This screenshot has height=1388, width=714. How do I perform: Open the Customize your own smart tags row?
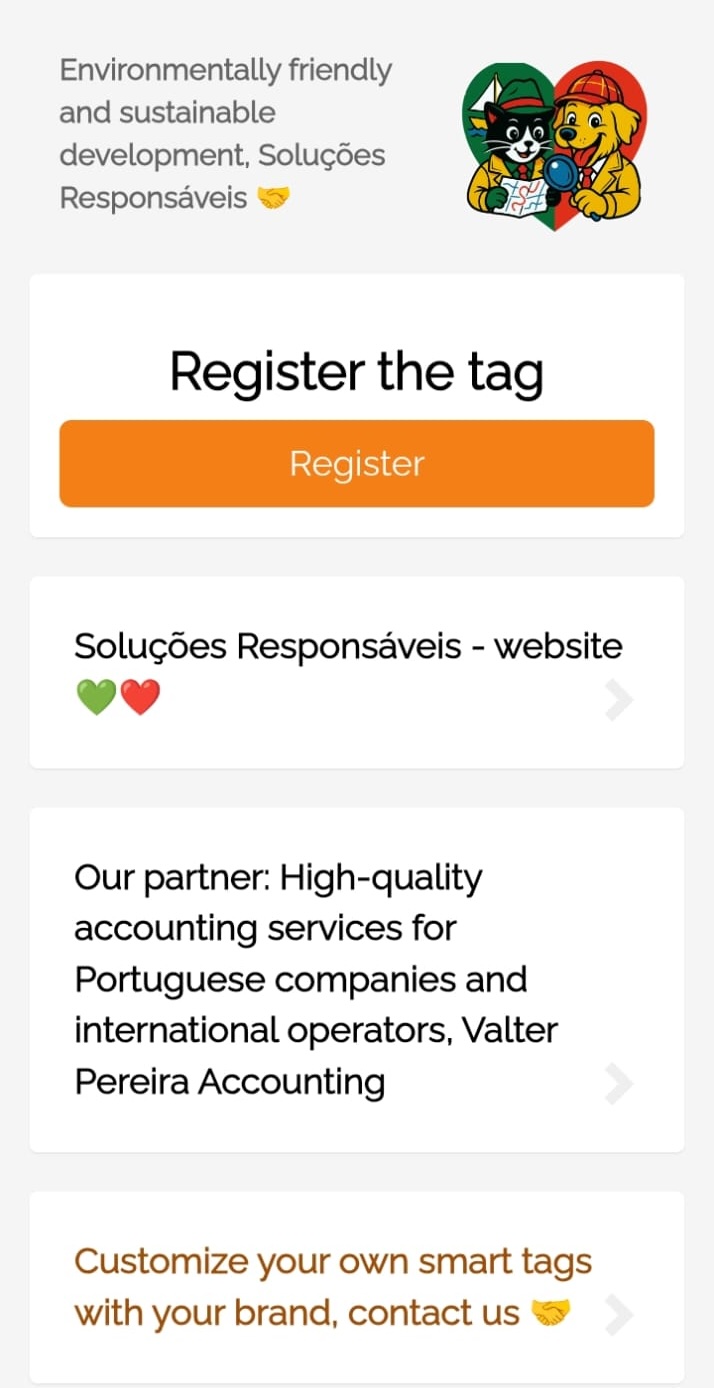click(356, 1287)
